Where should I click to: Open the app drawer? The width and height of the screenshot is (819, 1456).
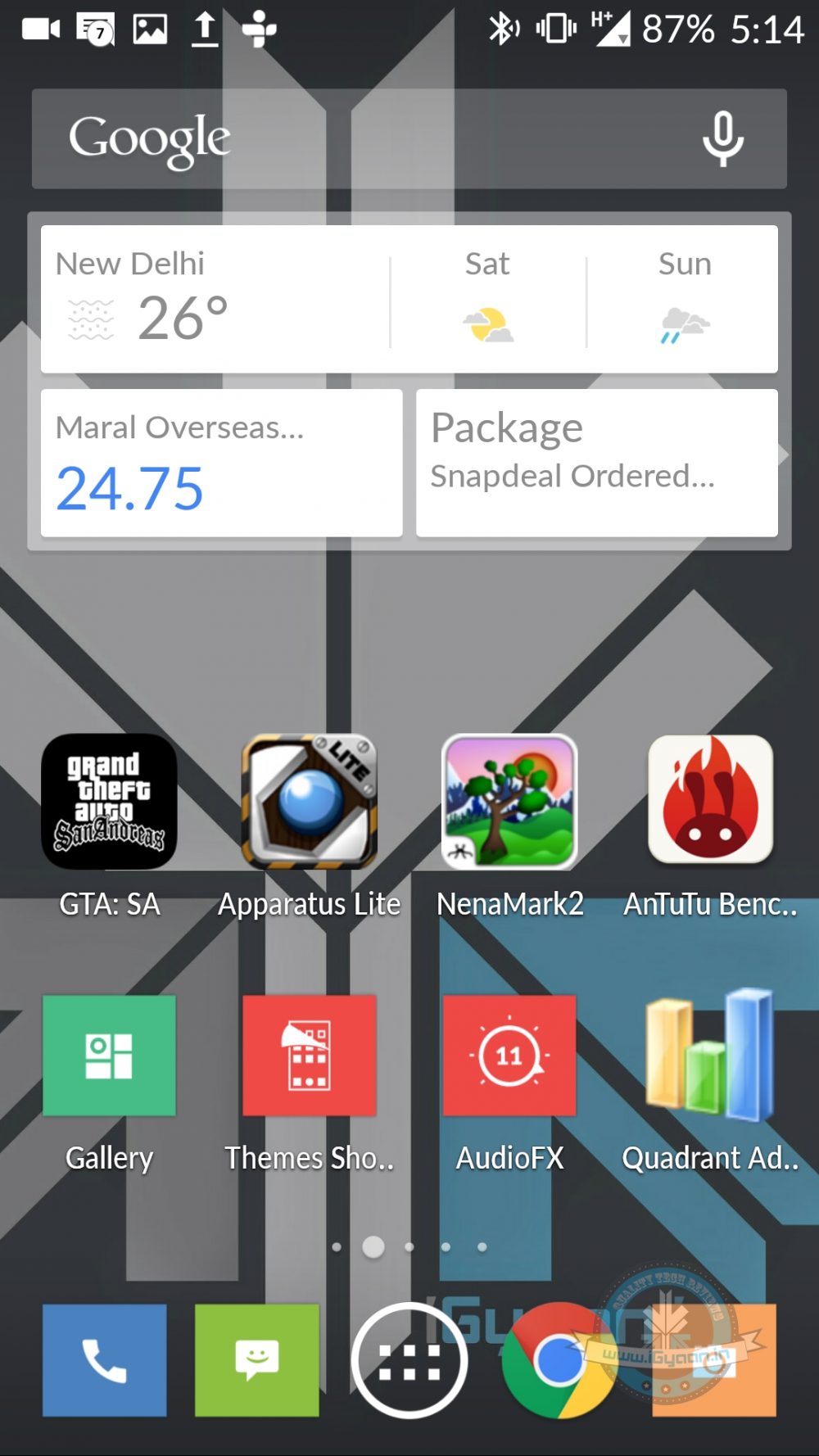pos(409,1360)
